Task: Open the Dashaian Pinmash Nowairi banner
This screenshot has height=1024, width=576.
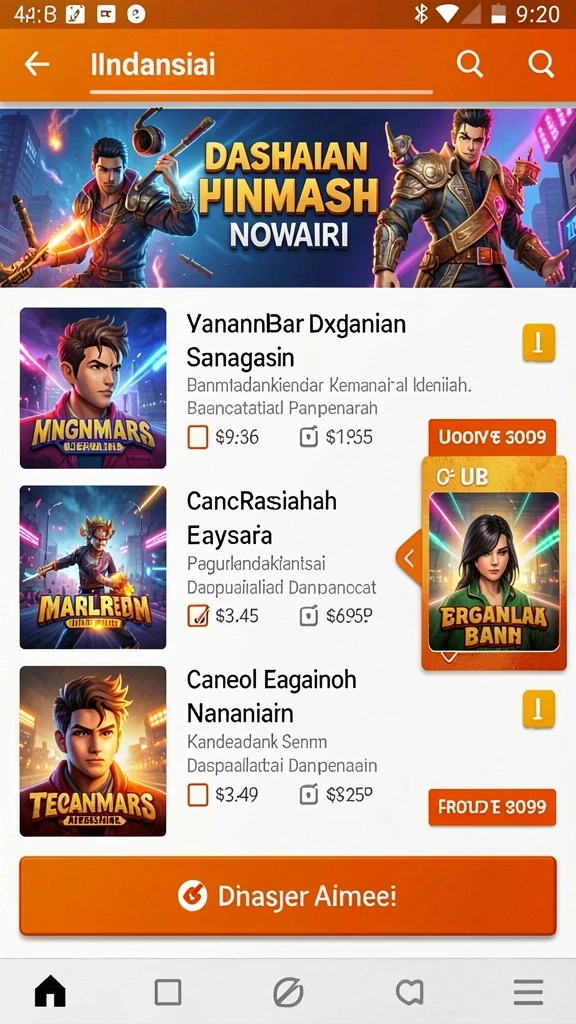Action: [288, 198]
